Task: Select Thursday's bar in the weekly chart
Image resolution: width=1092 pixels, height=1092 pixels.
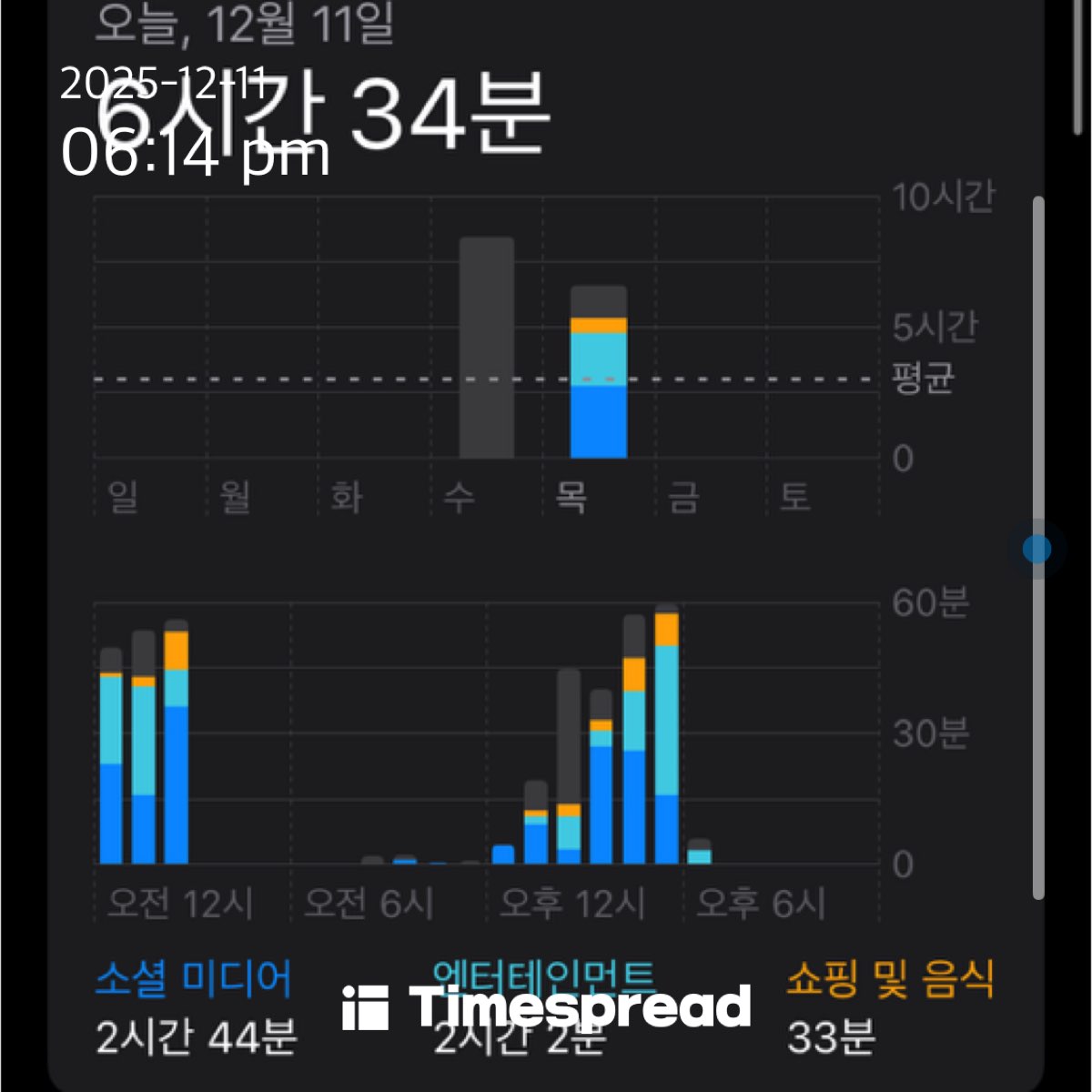Action: (x=599, y=373)
